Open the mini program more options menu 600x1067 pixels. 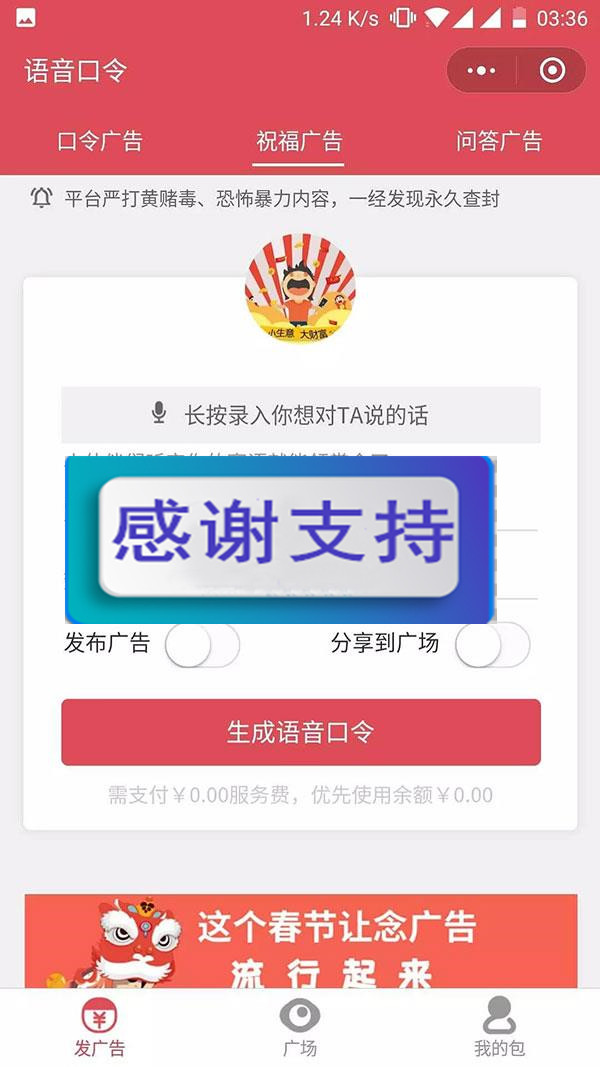481,71
